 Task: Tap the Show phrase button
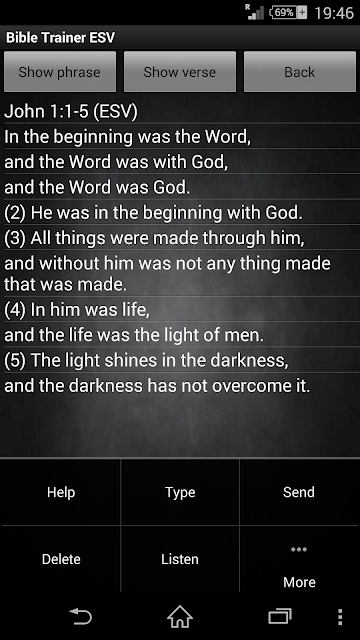coord(60,72)
